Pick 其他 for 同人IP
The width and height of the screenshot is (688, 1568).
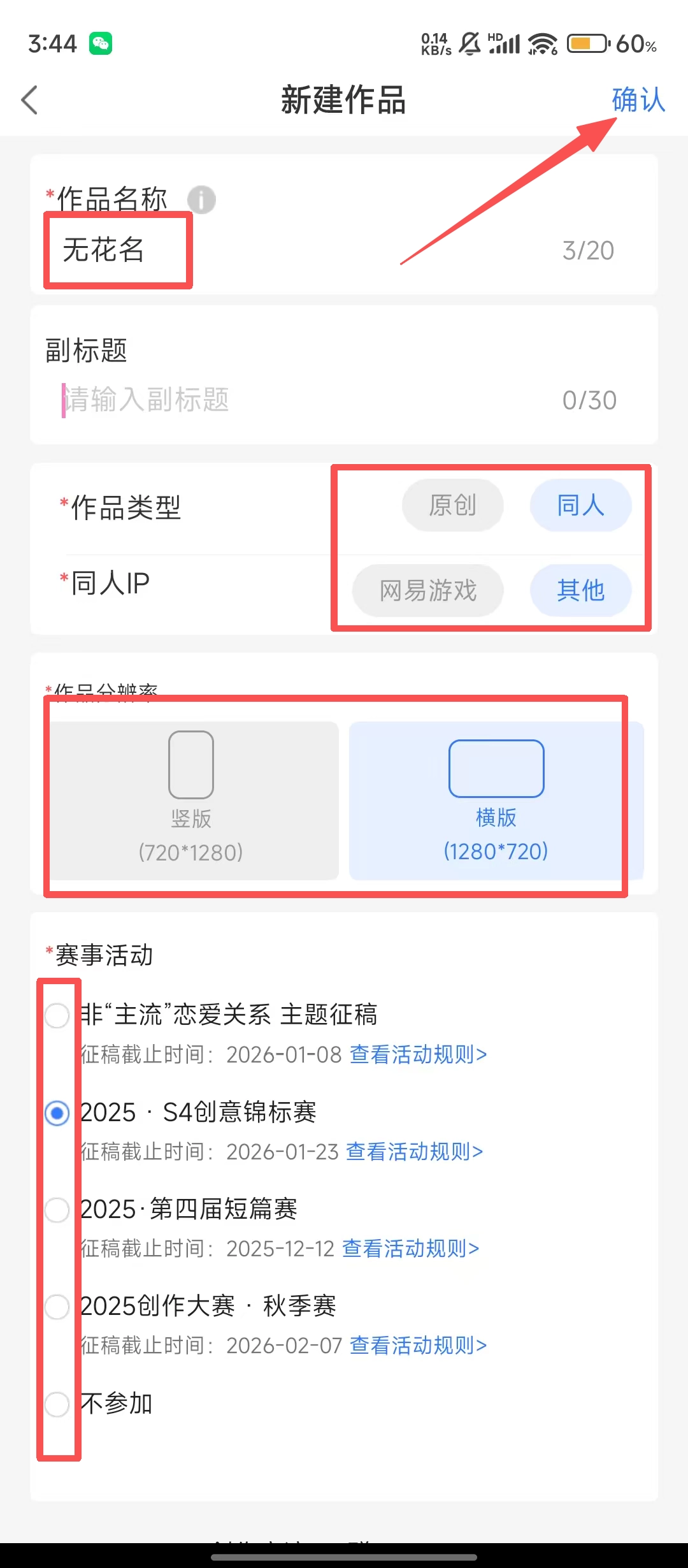pyautogui.click(x=580, y=591)
